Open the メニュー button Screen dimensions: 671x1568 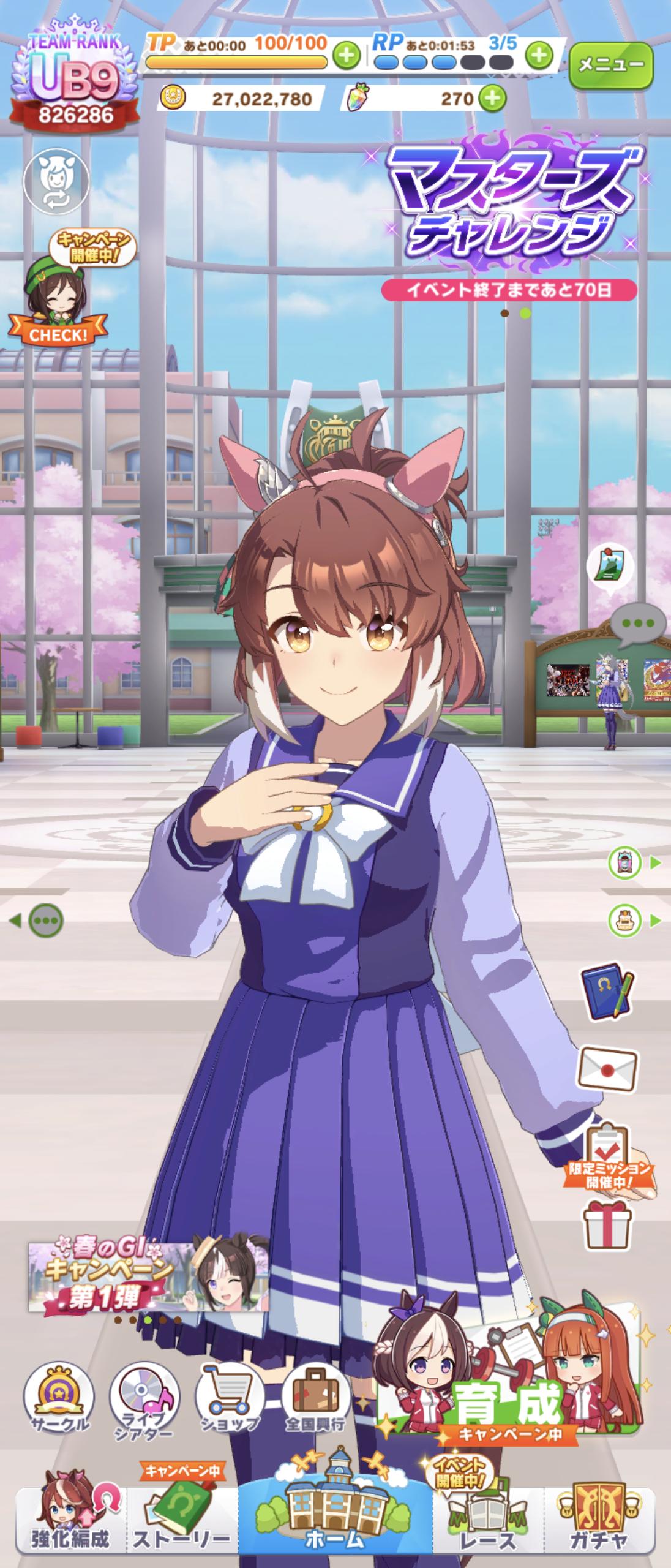[x=611, y=66]
